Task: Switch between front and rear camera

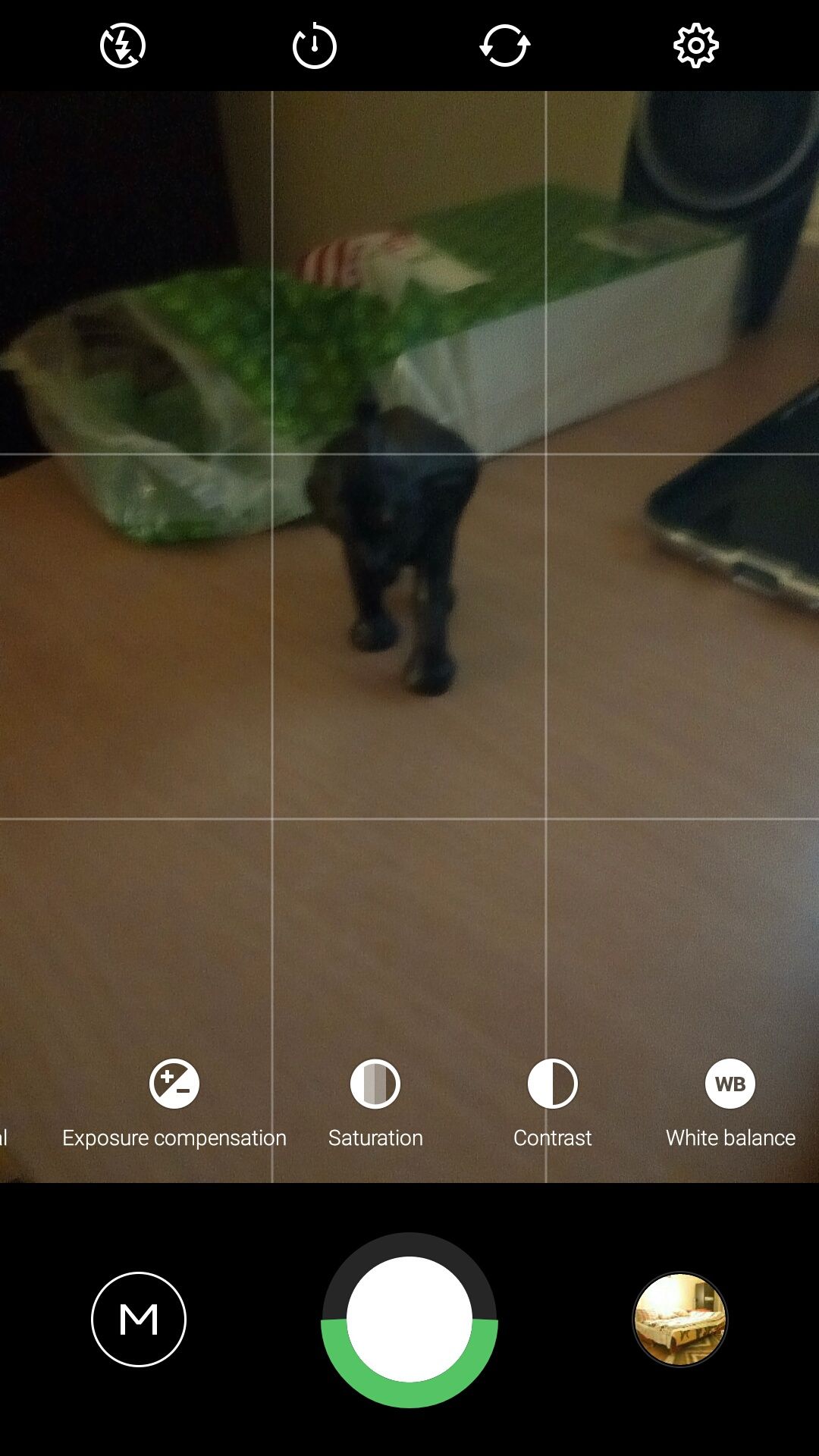Action: click(x=505, y=45)
